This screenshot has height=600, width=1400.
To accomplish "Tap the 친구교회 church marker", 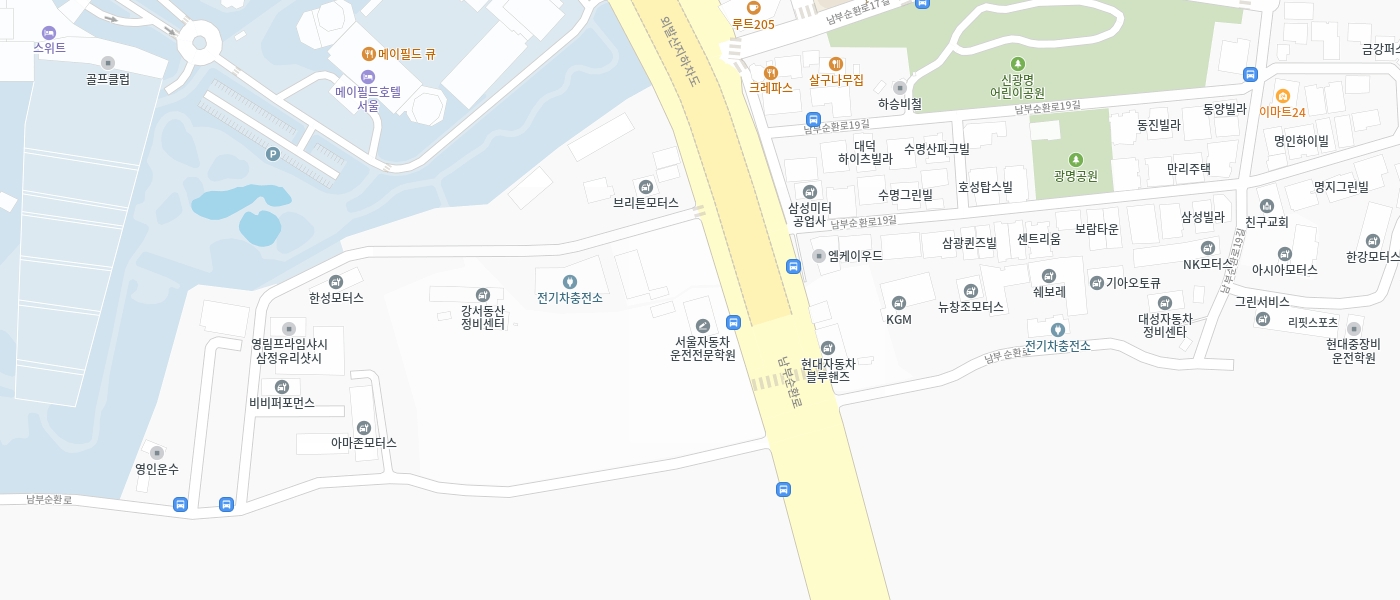I will pos(1267,206).
